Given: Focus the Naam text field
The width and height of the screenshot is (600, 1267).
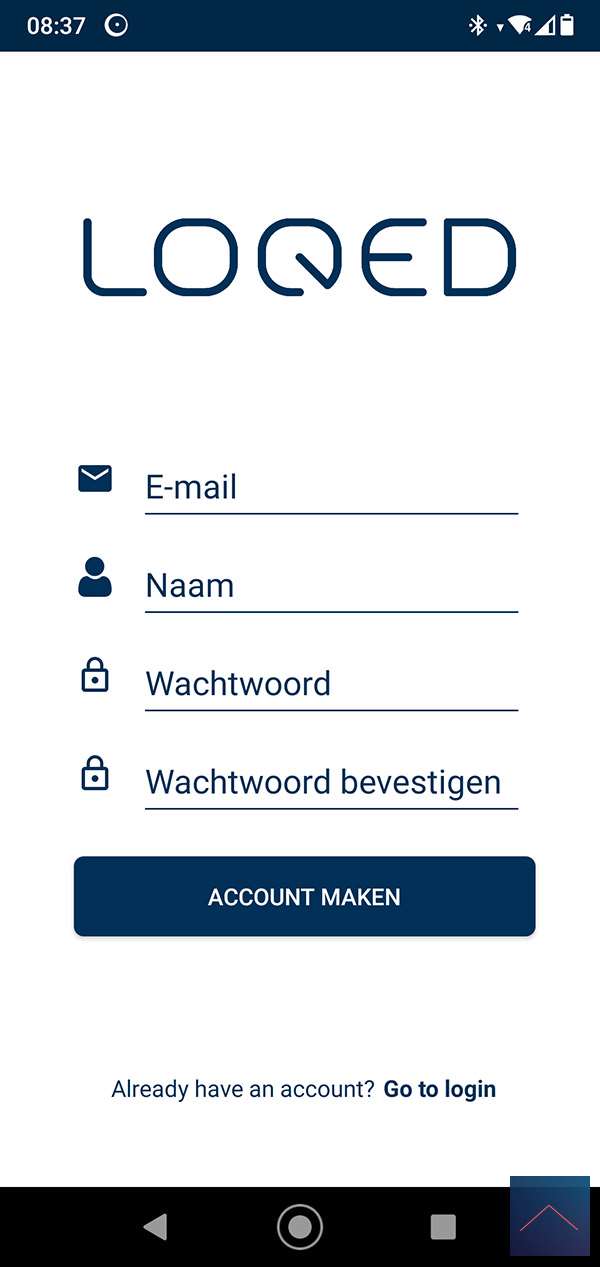Looking at the screenshot, I should click(330, 585).
